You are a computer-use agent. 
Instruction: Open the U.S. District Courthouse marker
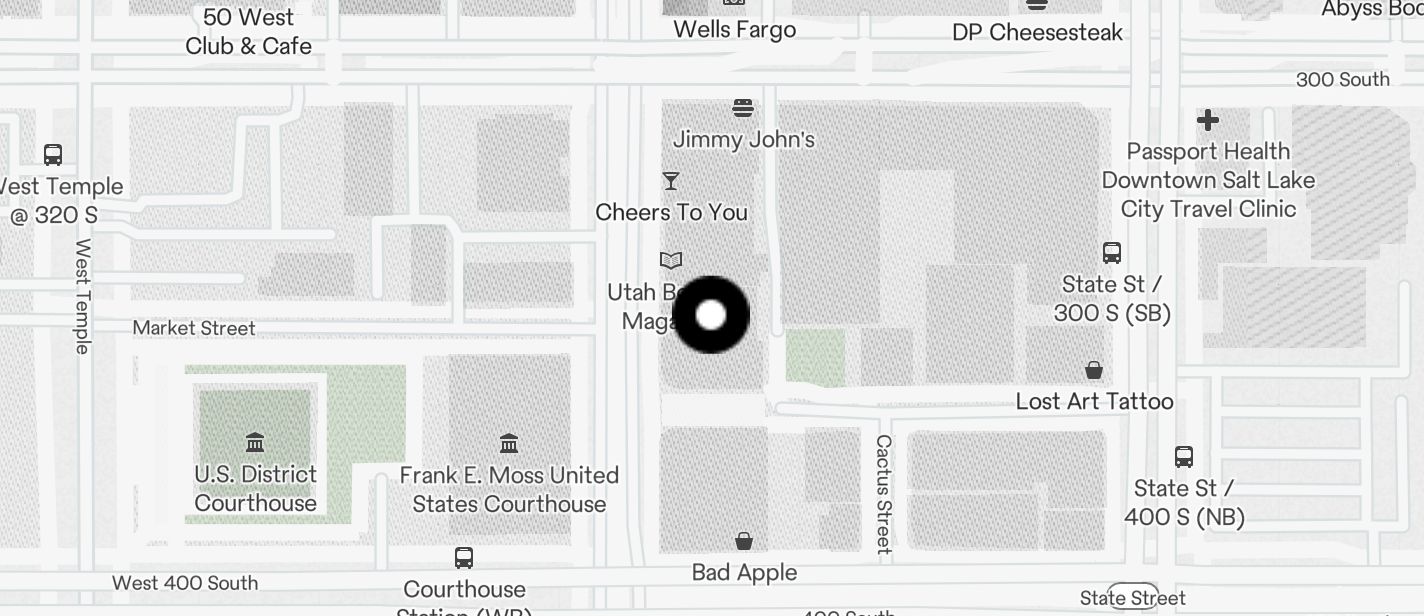(255, 442)
